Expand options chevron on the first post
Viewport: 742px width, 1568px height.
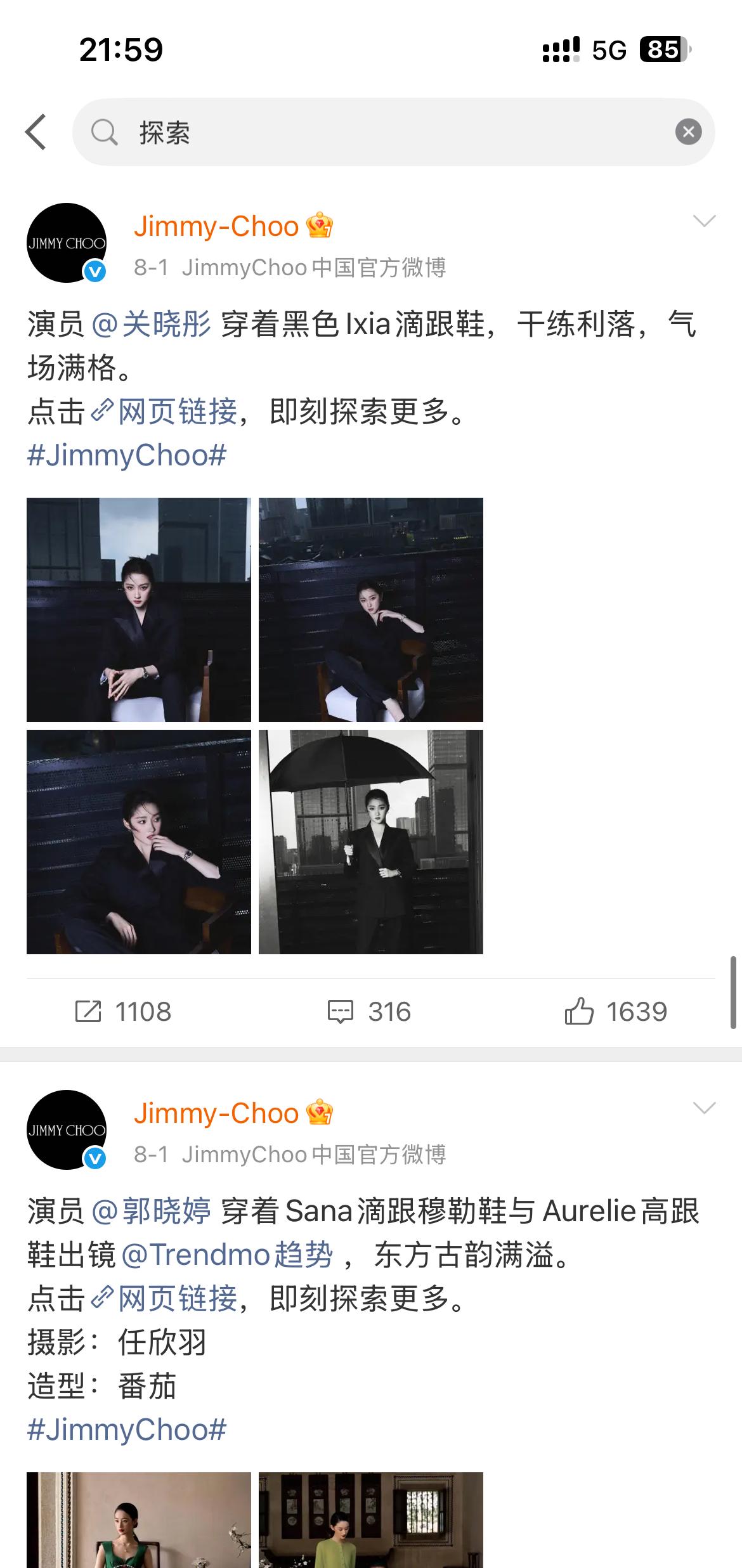pos(704,221)
